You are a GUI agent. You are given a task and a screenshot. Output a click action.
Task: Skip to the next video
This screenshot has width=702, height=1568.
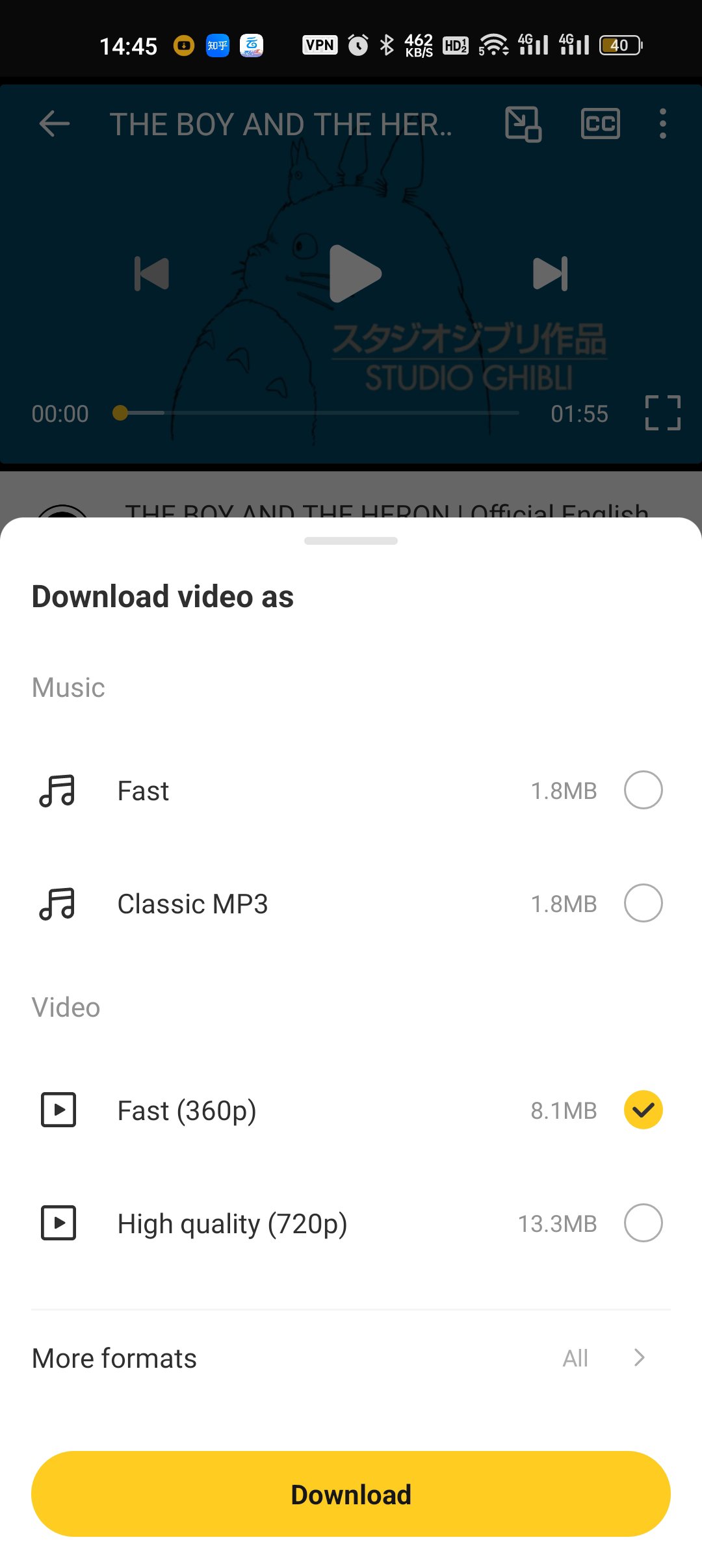(550, 274)
